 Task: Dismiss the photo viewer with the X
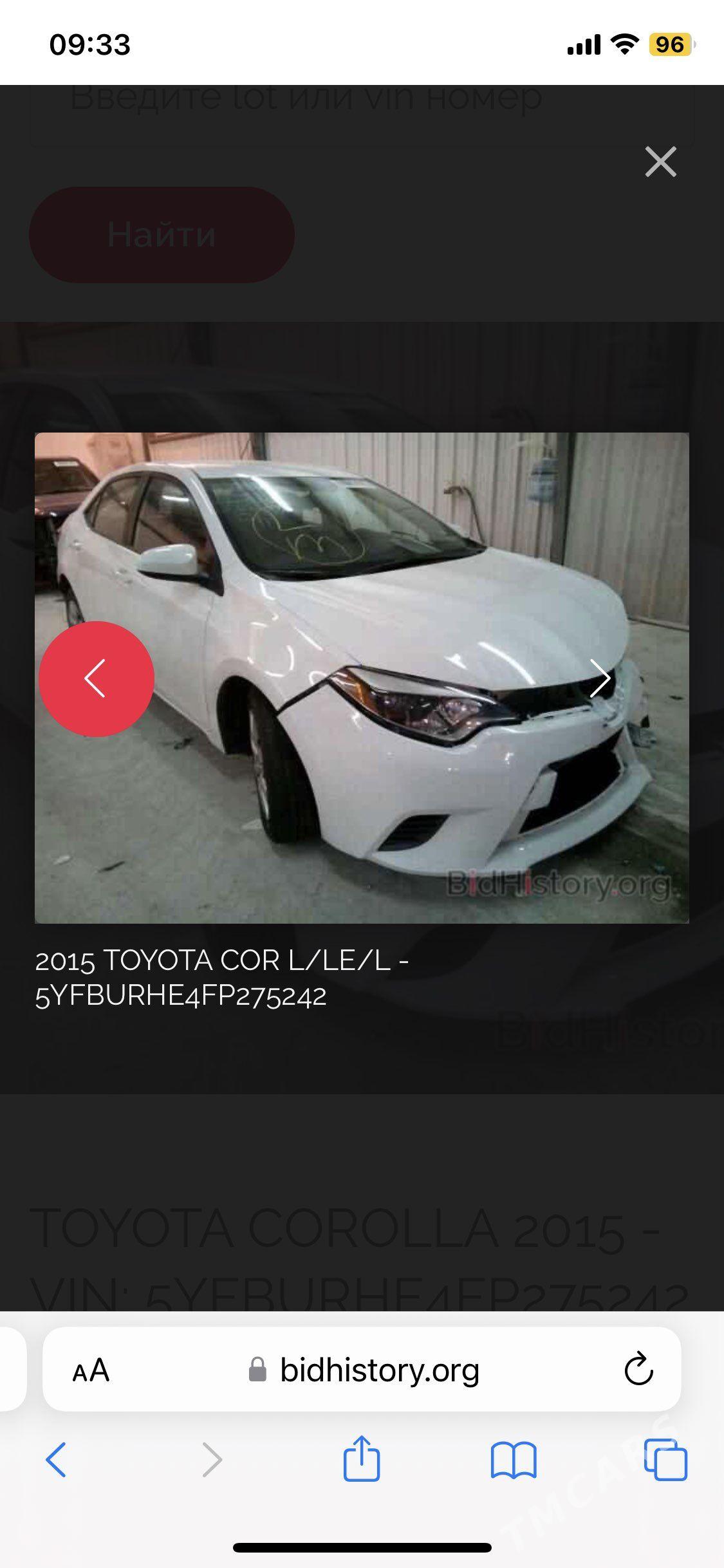(660, 162)
